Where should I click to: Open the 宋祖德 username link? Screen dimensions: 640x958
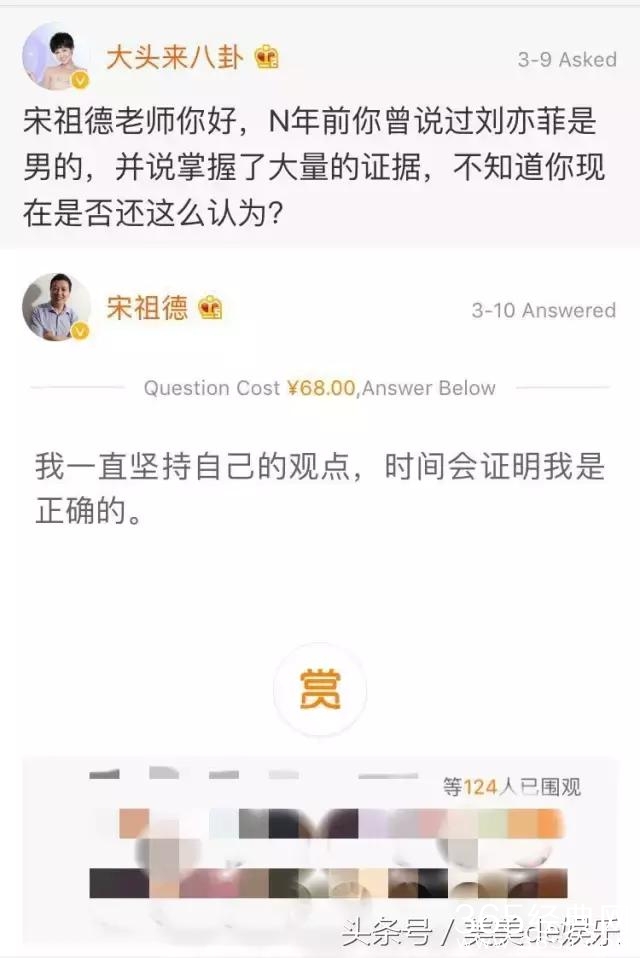[146, 307]
